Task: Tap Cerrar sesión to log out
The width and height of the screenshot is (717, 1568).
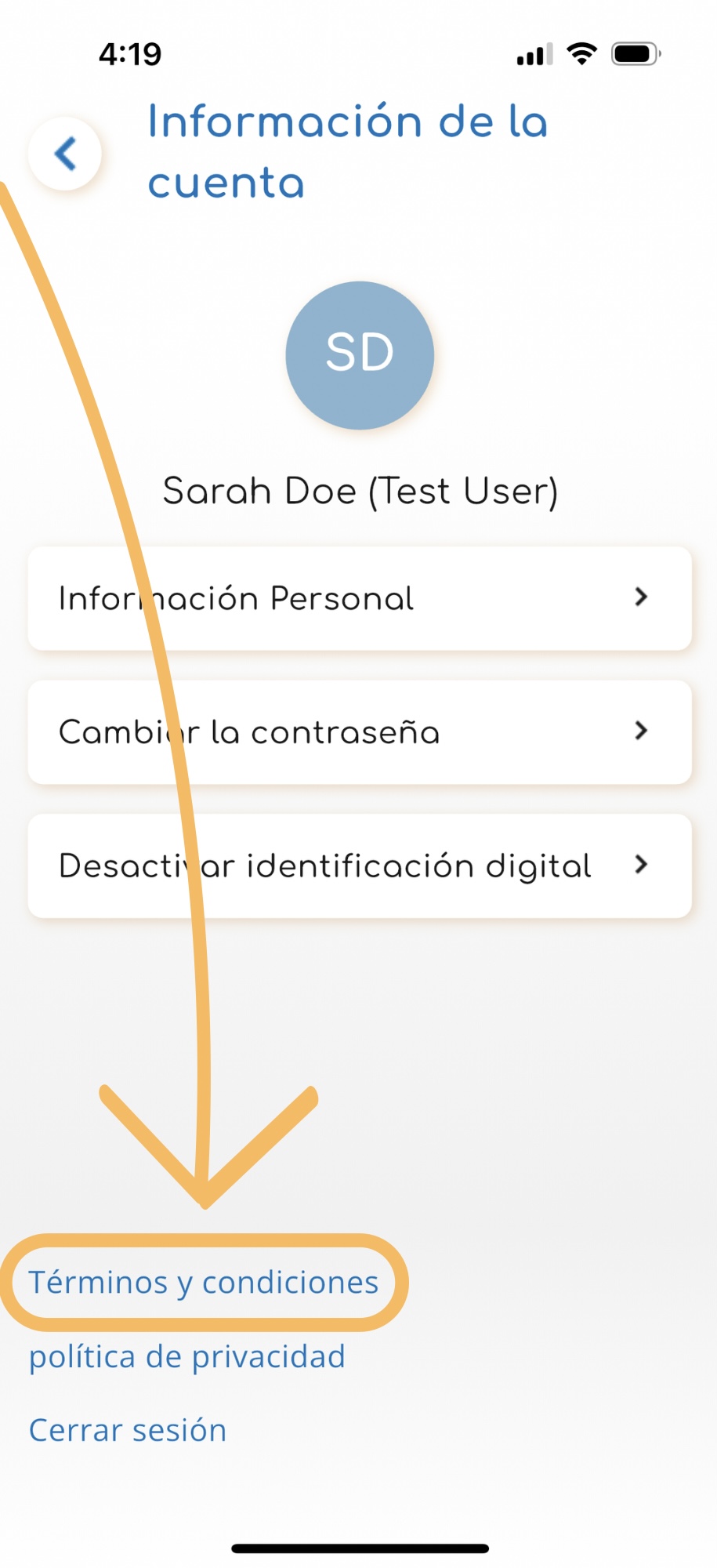Action: point(128,1430)
